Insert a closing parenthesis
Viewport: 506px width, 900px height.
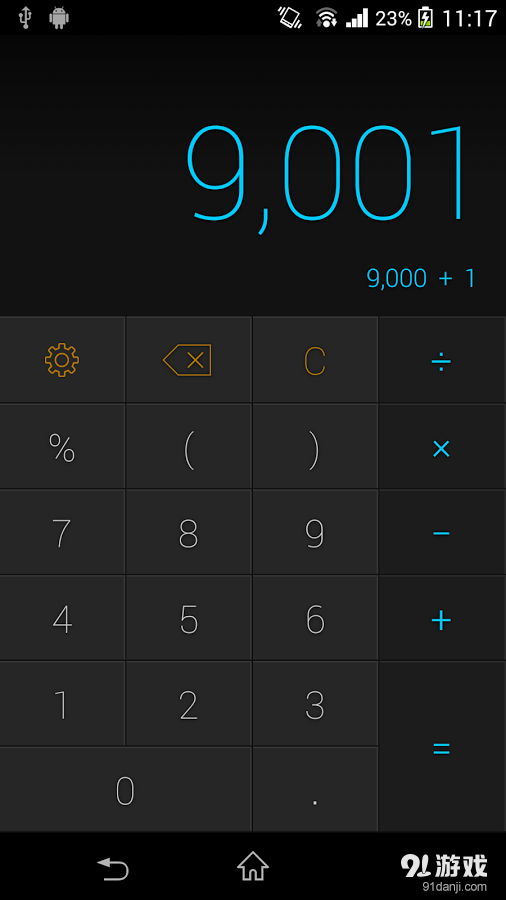(x=315, y=447)
